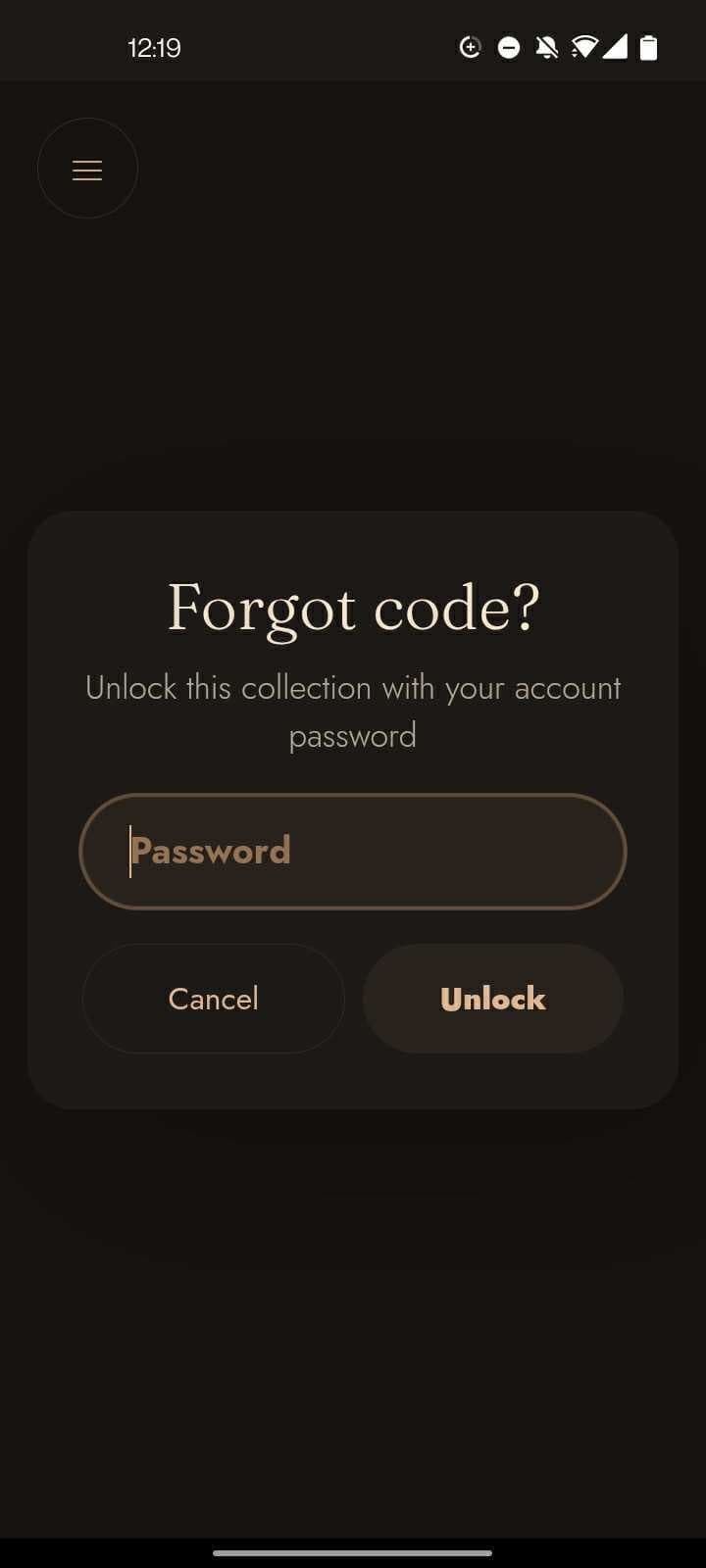The width and height of the screenshot is (706, 1568).
Task: Cancel the forgot code dialog
Action: pyautogui.click(x=214, y=999)
